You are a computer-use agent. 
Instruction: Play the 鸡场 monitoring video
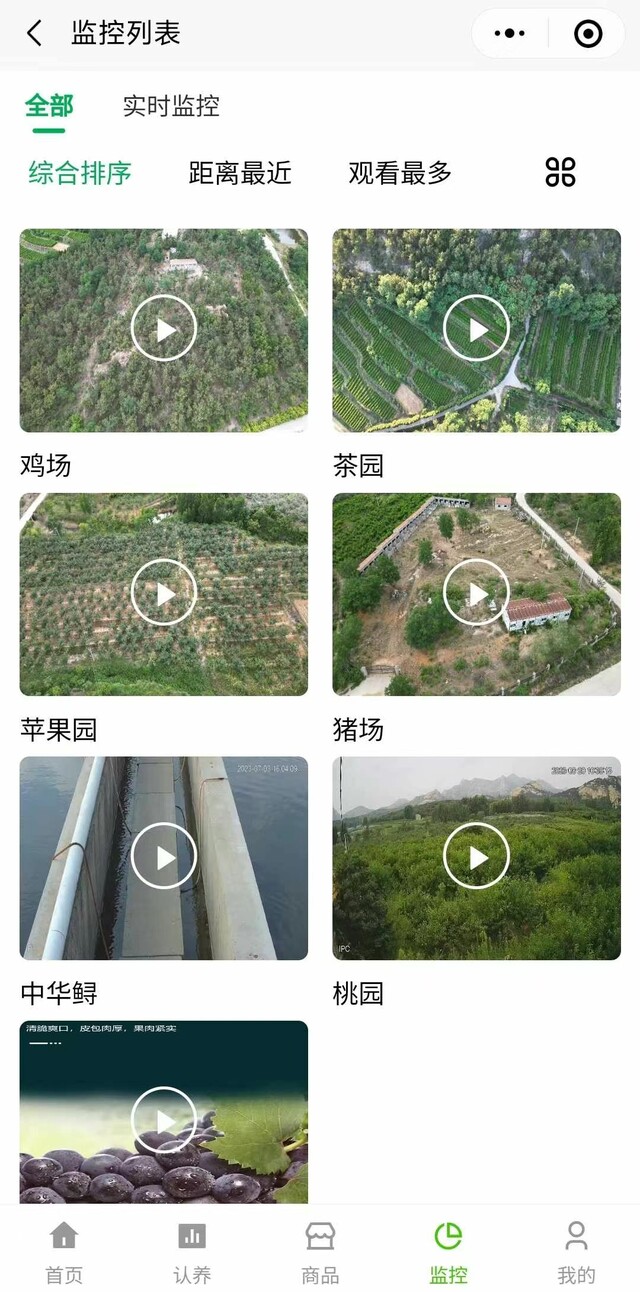coord(164,329)
